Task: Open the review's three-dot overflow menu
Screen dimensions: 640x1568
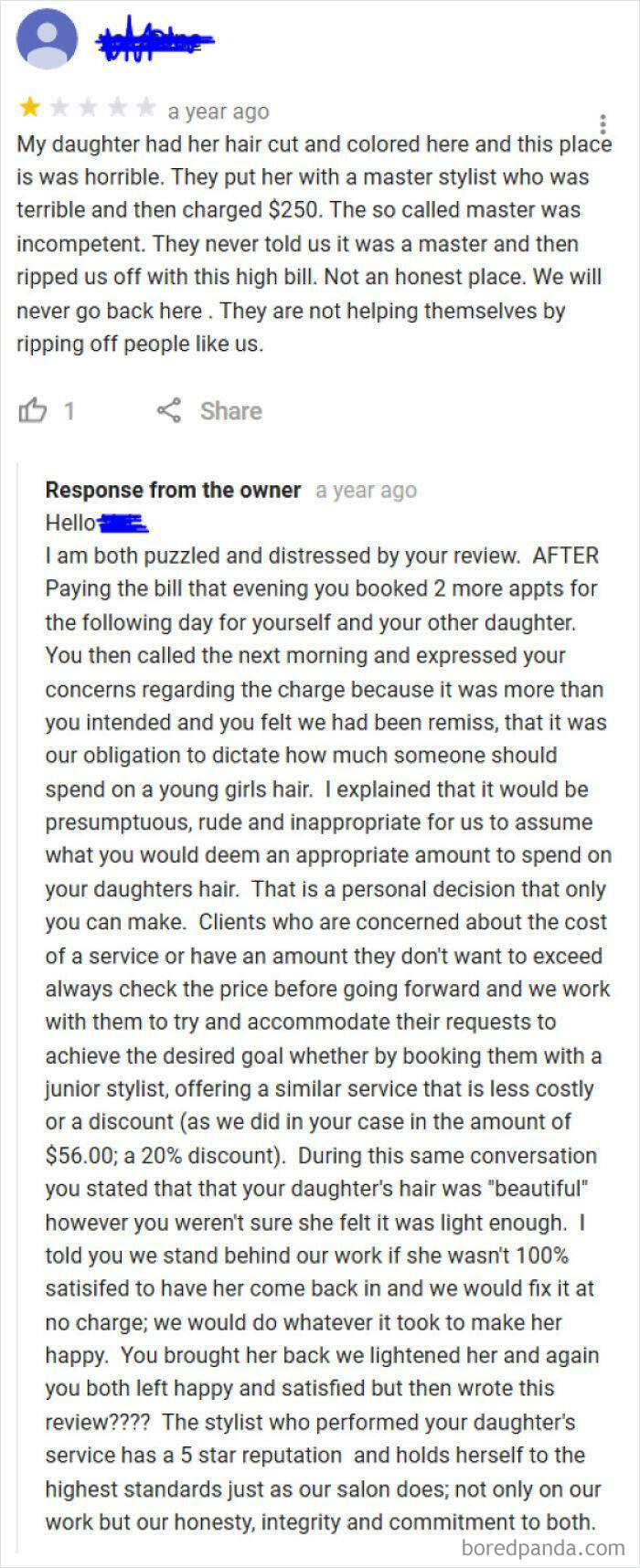Action: 603,124
